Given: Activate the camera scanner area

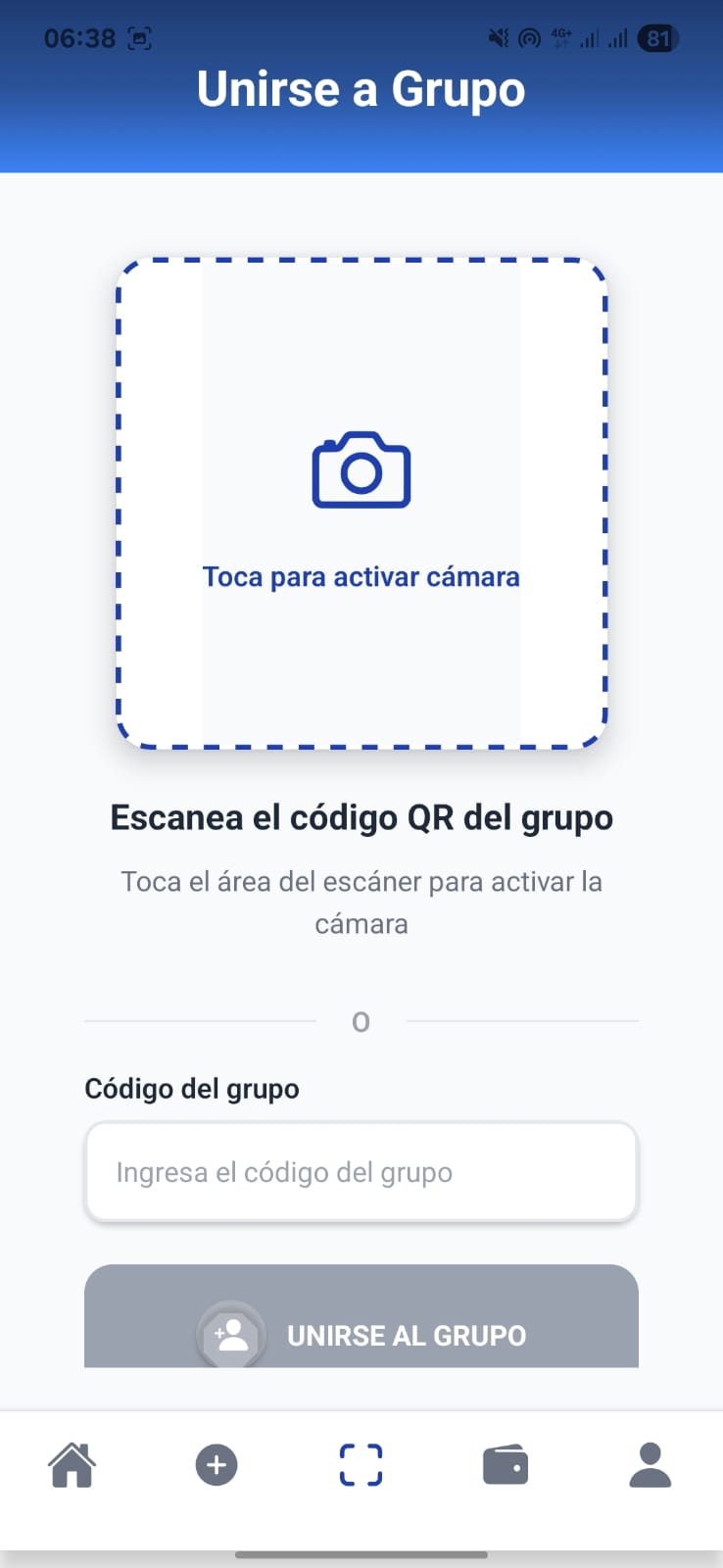Looking at the screenshot, I should (361, 504).
